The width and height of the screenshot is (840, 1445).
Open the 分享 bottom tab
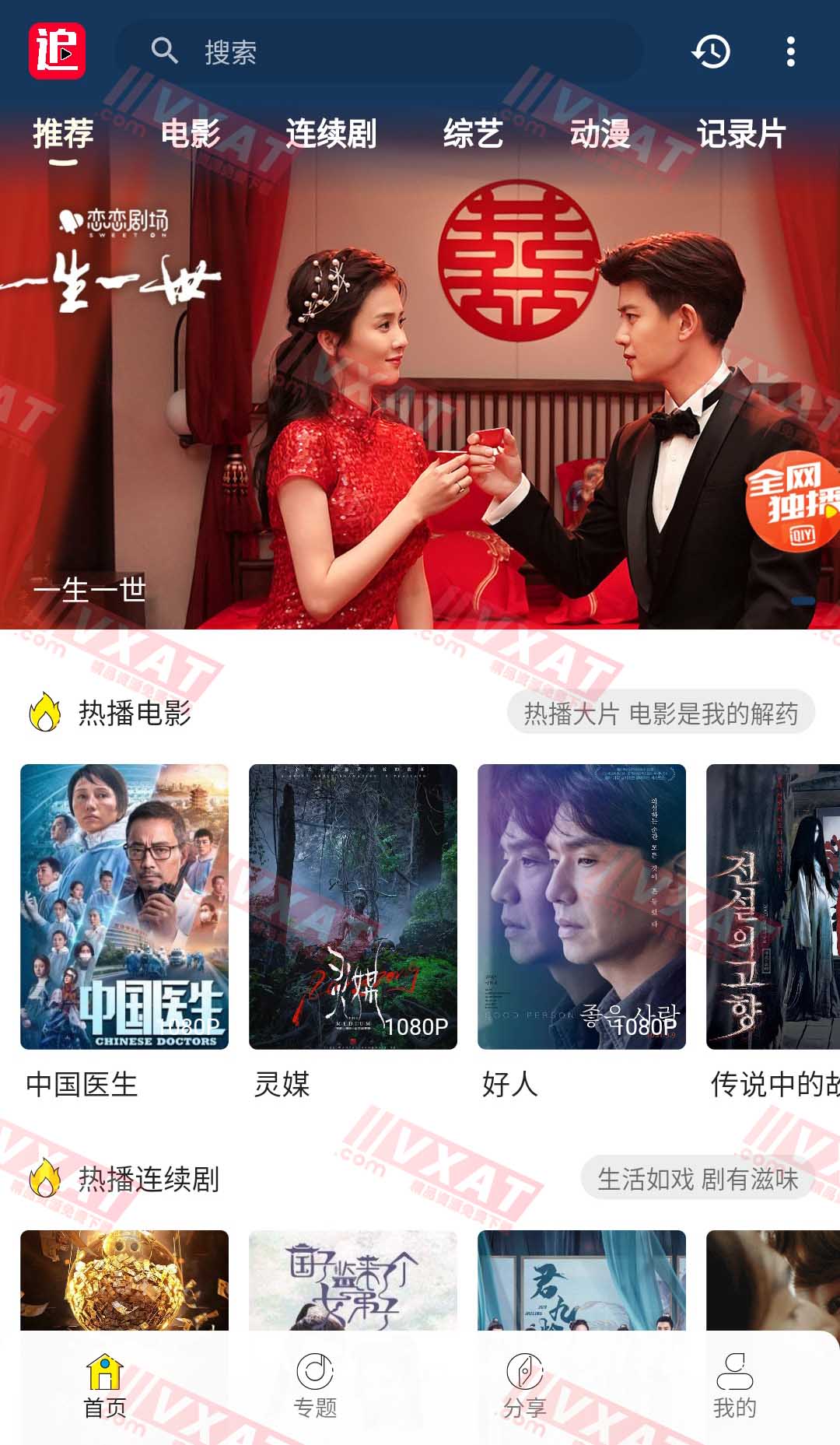[x=525, y=1387]
